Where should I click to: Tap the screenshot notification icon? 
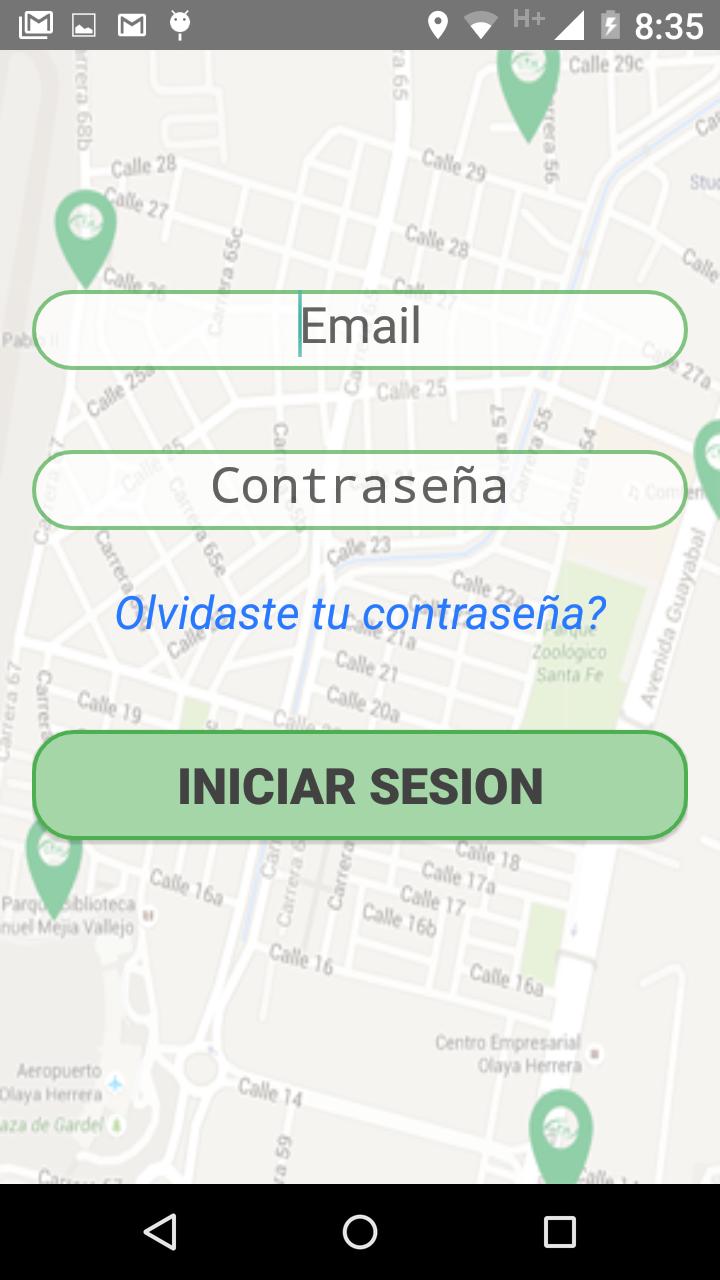[x=83, y=24]
